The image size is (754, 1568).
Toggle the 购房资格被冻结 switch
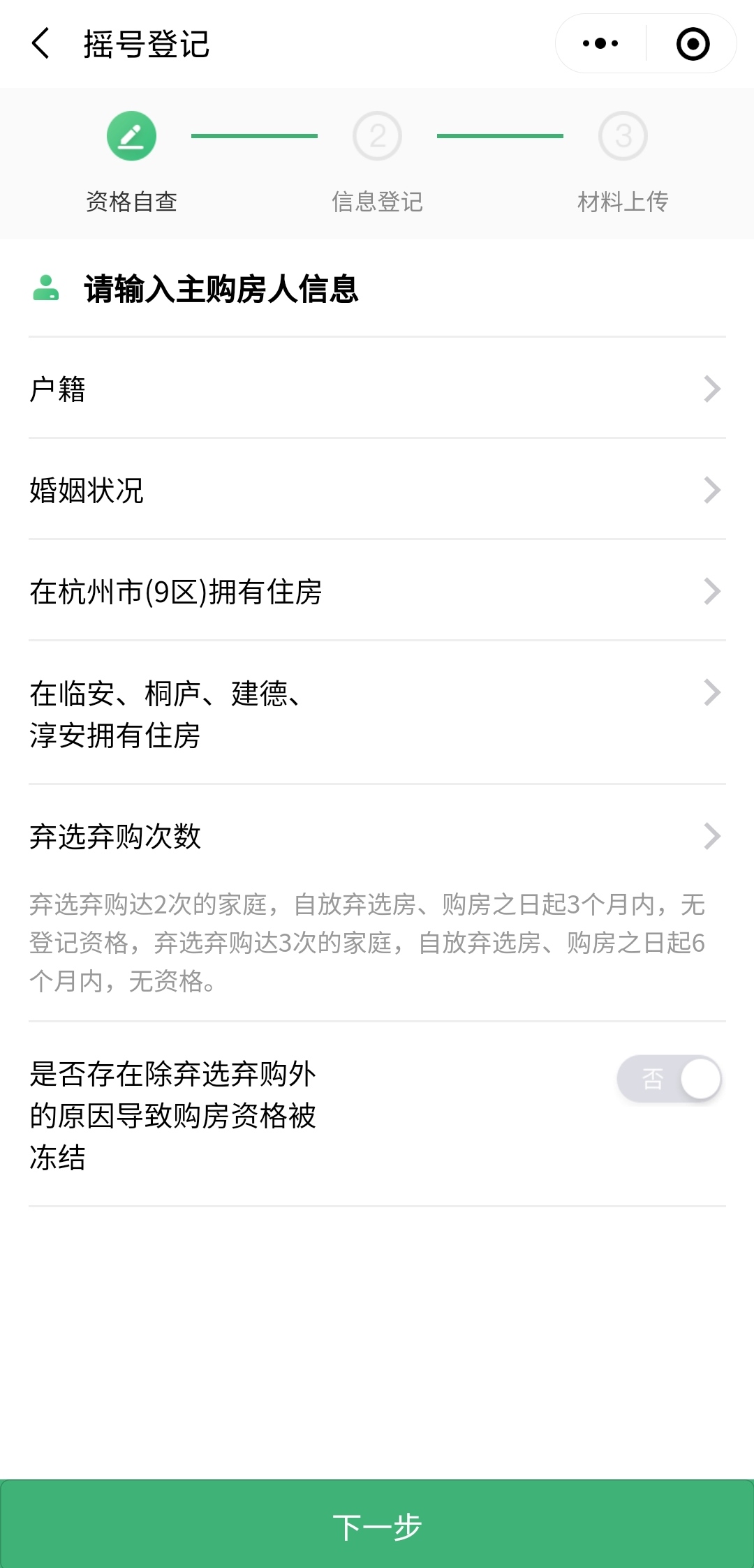669,1079
